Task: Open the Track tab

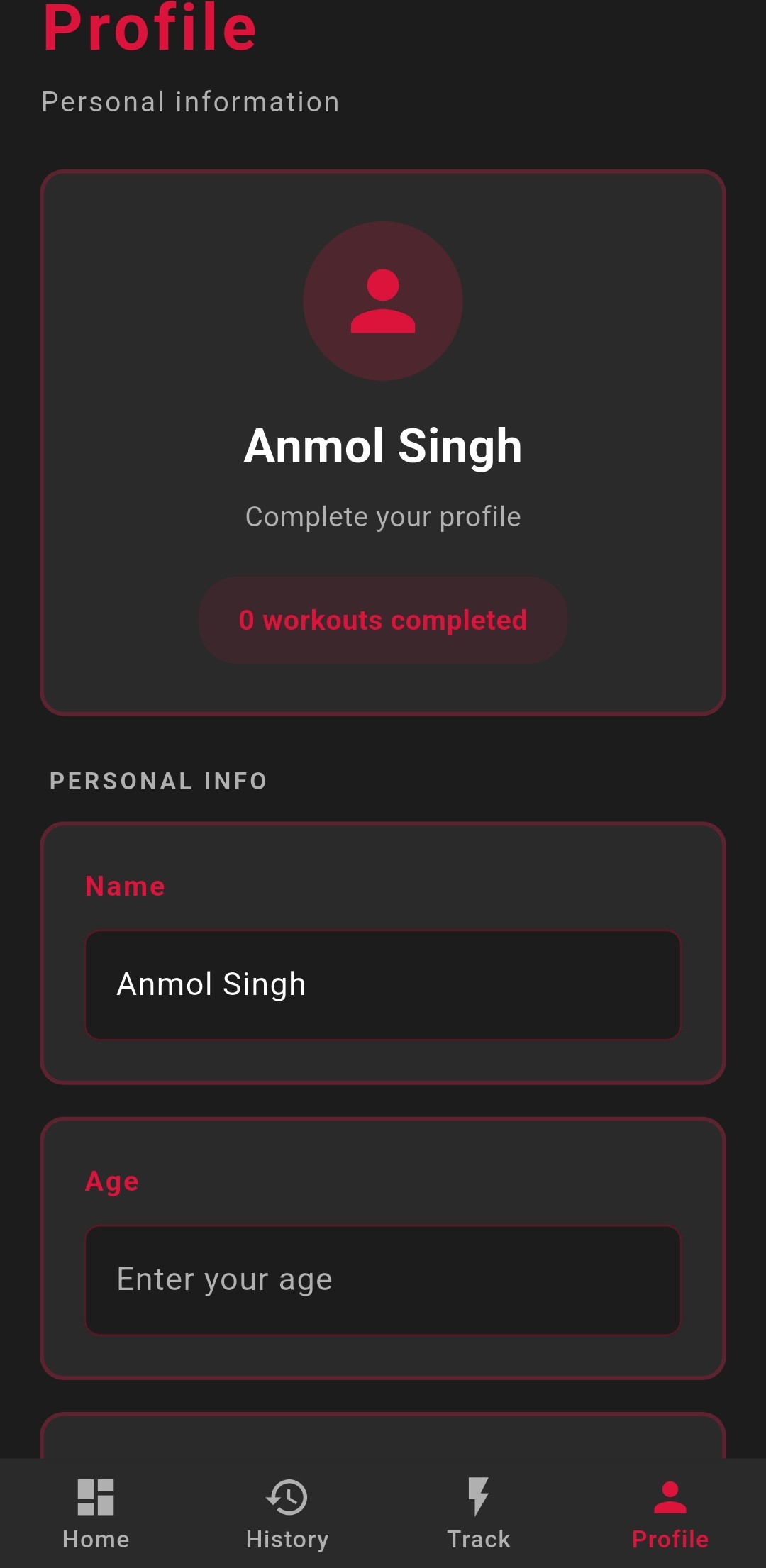Action: tap(479, 1518)
